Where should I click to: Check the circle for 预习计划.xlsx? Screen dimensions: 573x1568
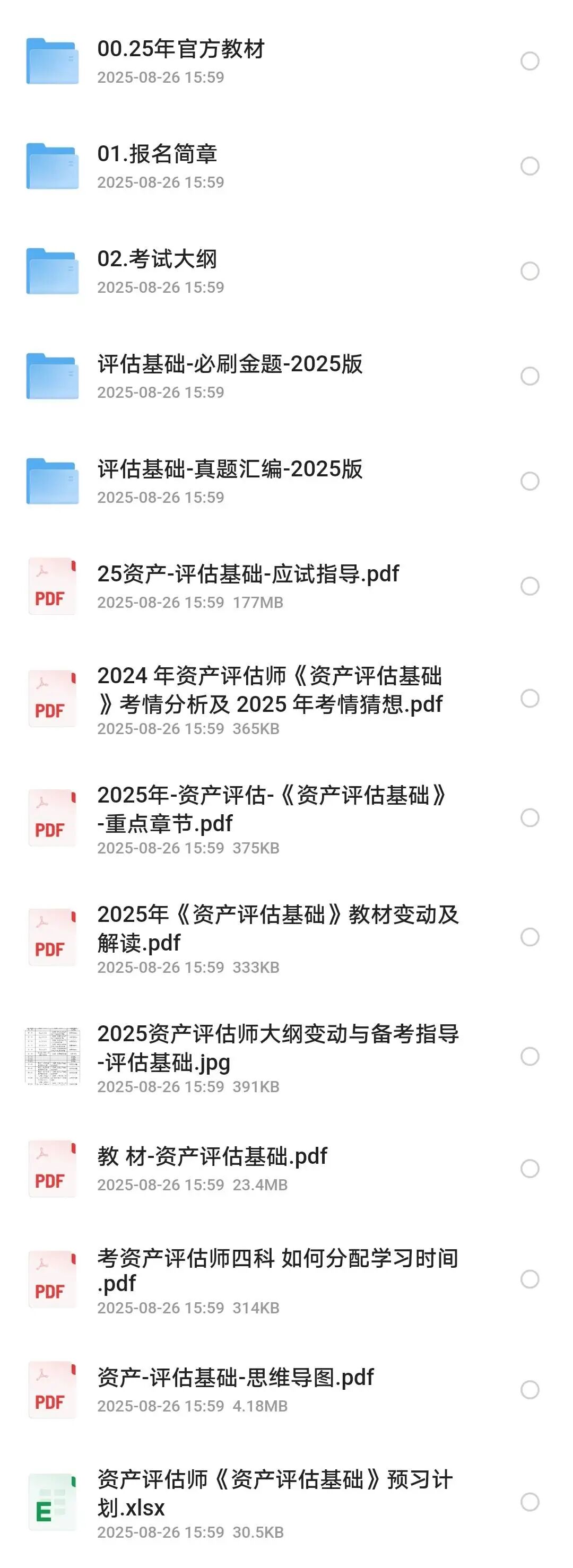[x=530, y=1502]
